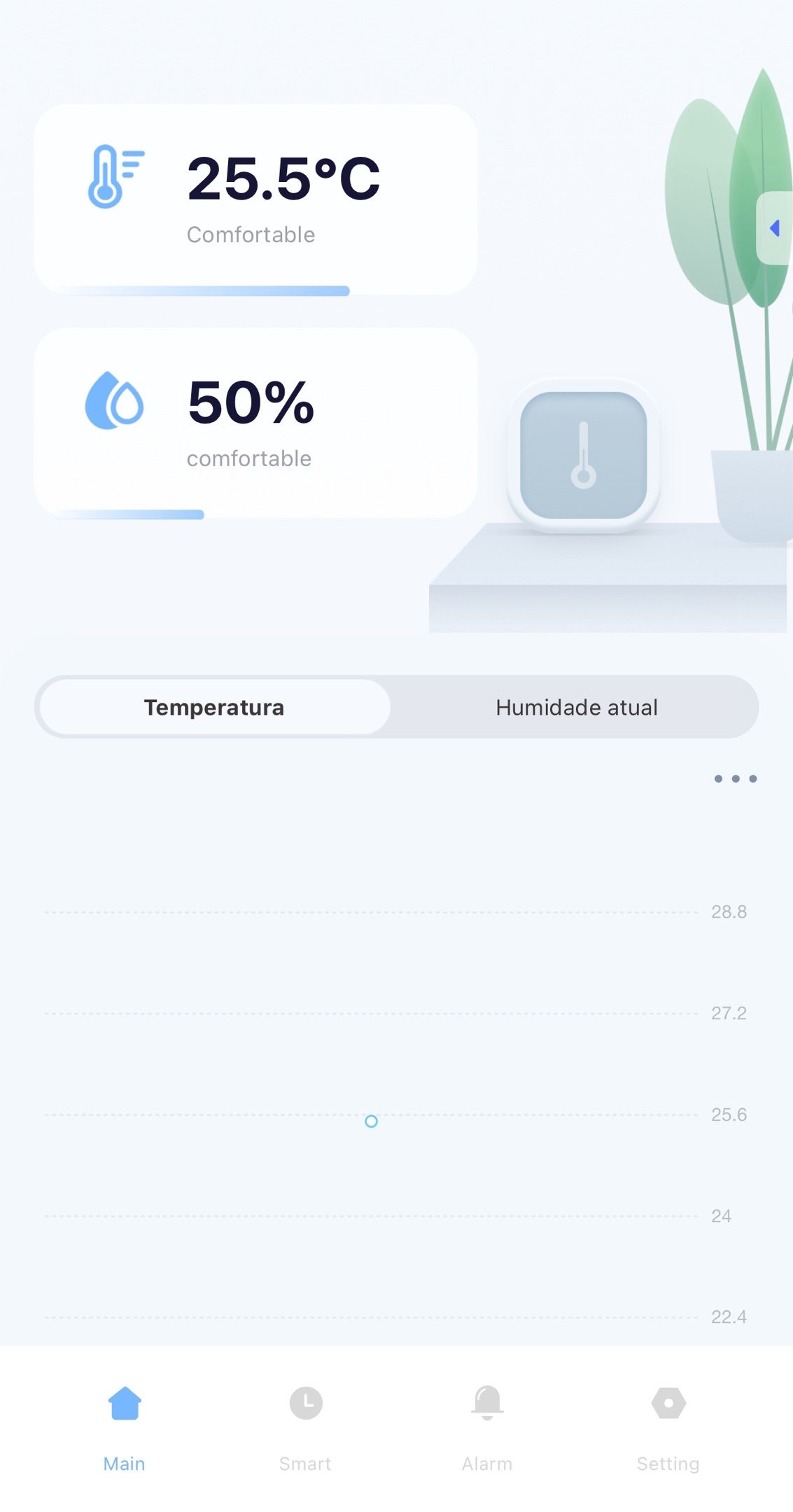Expand the side panel arrow handle

coord(775,228)
